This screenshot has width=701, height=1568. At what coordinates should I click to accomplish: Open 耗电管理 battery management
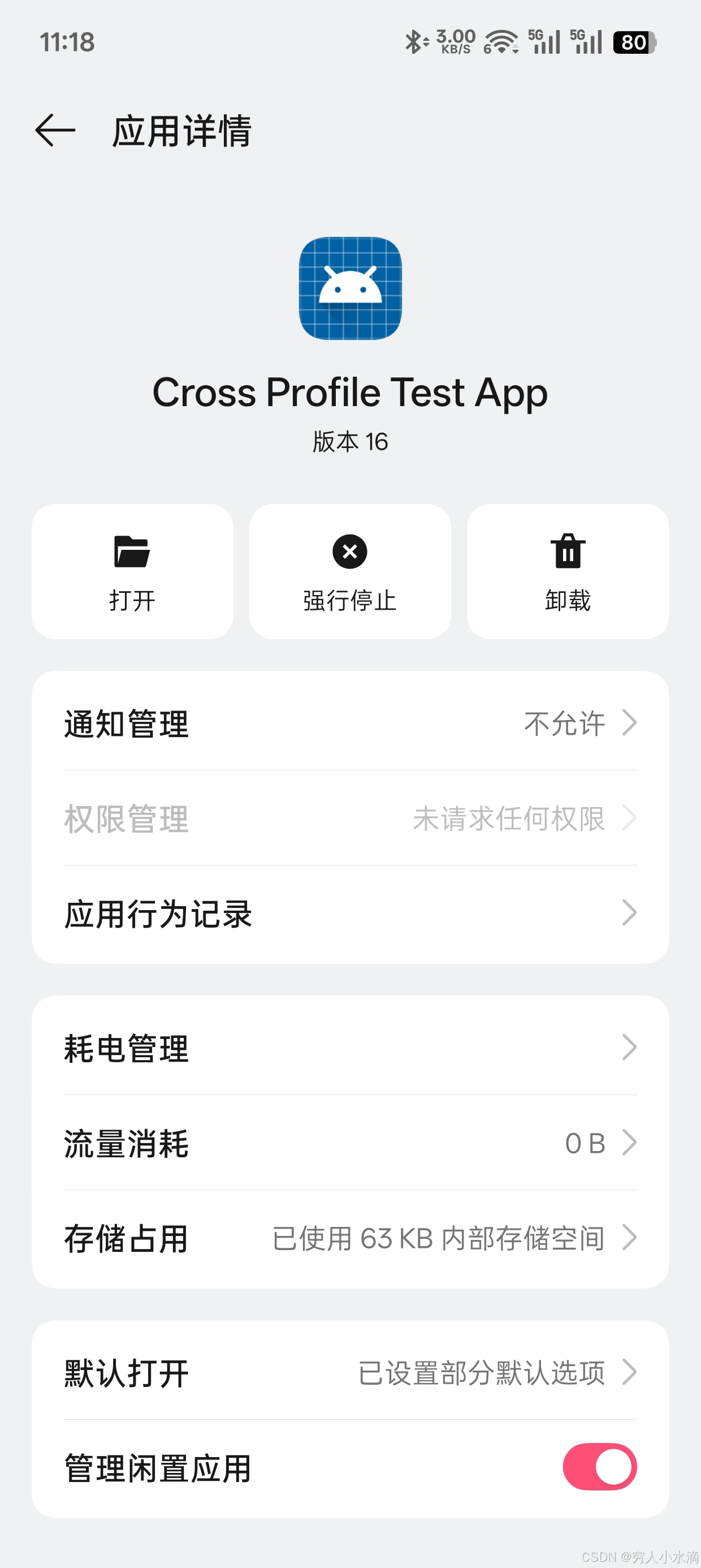pos(350,1048)
